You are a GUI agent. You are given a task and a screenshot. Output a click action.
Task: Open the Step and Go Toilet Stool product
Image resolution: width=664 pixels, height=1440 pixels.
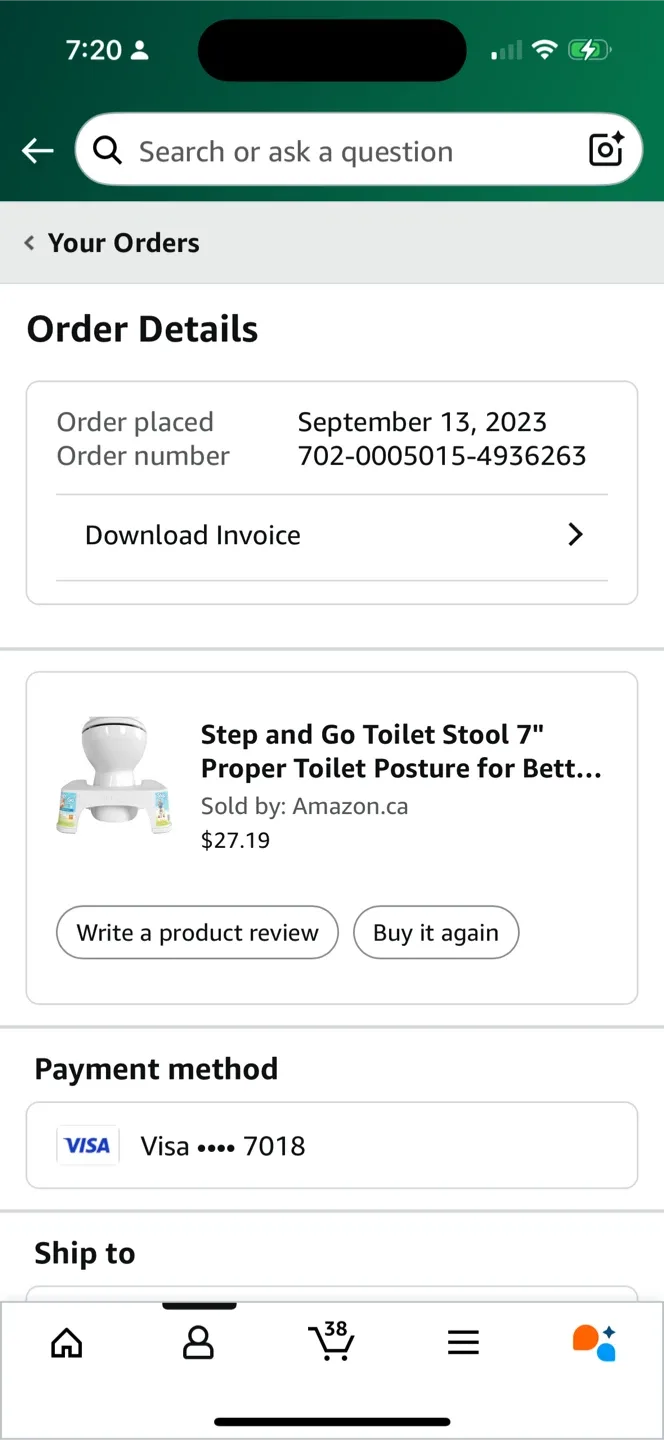[400, 752]
